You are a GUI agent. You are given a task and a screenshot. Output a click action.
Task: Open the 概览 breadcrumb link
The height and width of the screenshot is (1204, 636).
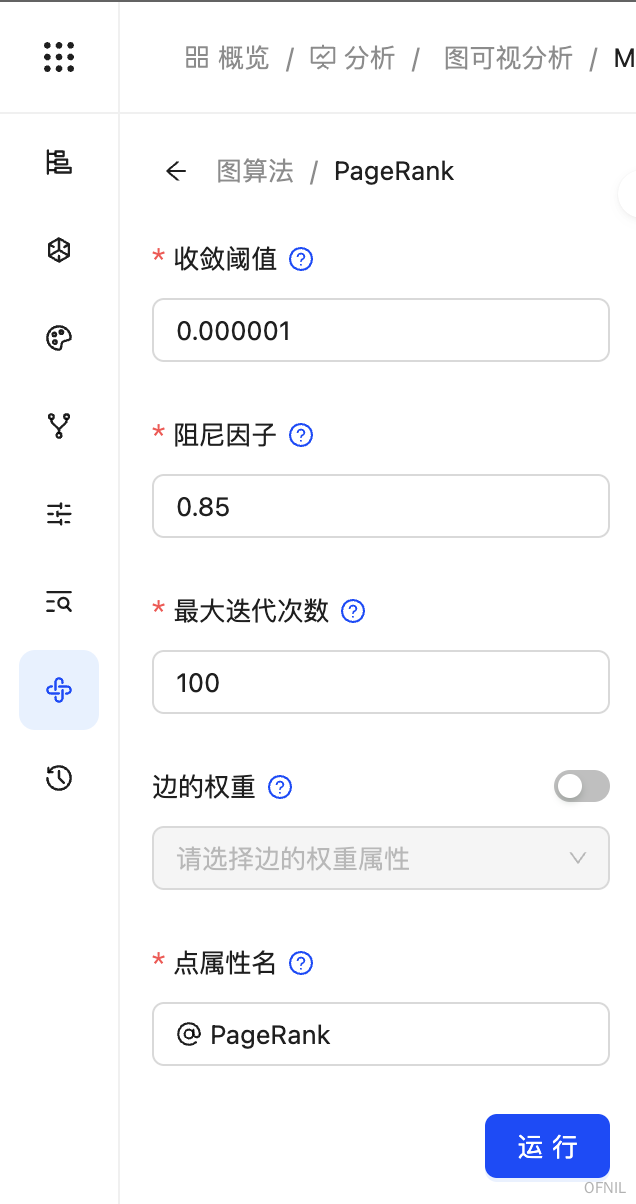click(x=228, y=58)
